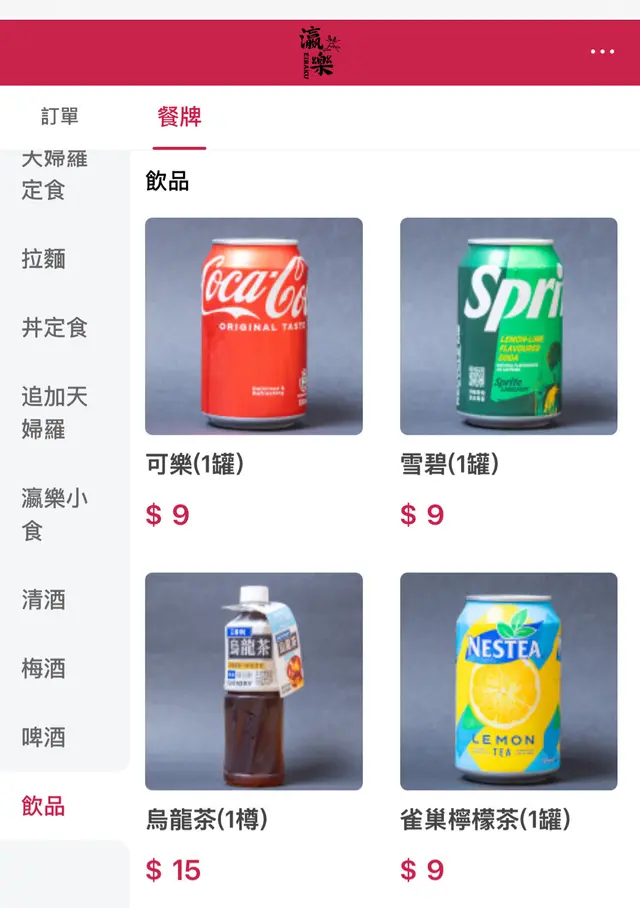The image size is (640, 908).
Task: Switch to the 訂單 tab
Action: tap(60, 117)
